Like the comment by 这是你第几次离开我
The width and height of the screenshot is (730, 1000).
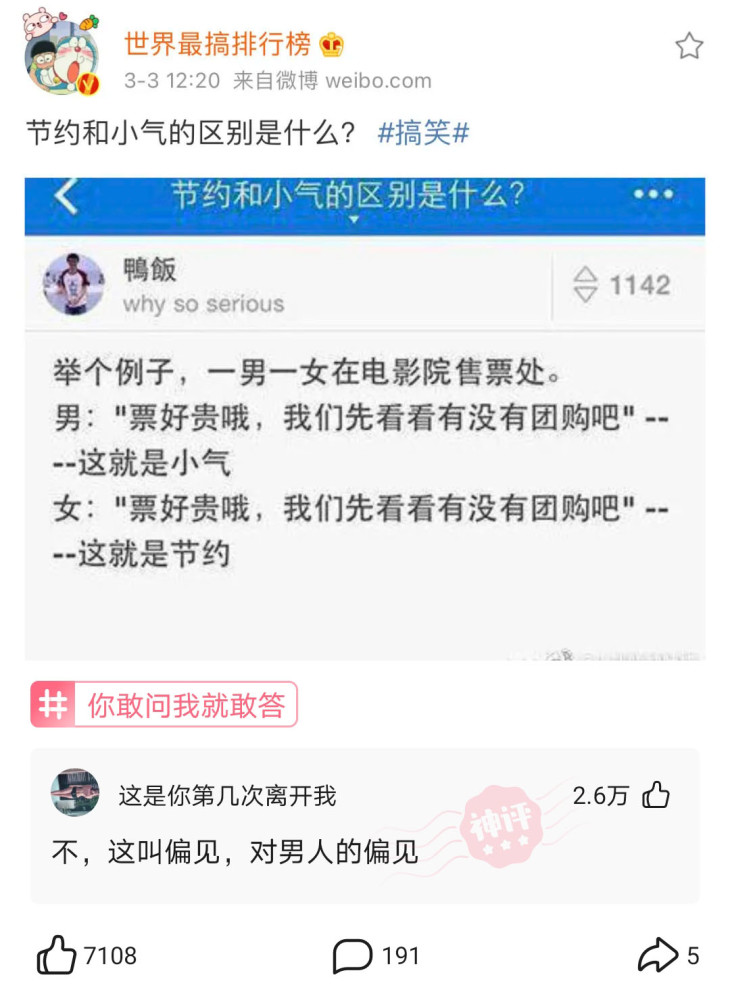point(656,795)
